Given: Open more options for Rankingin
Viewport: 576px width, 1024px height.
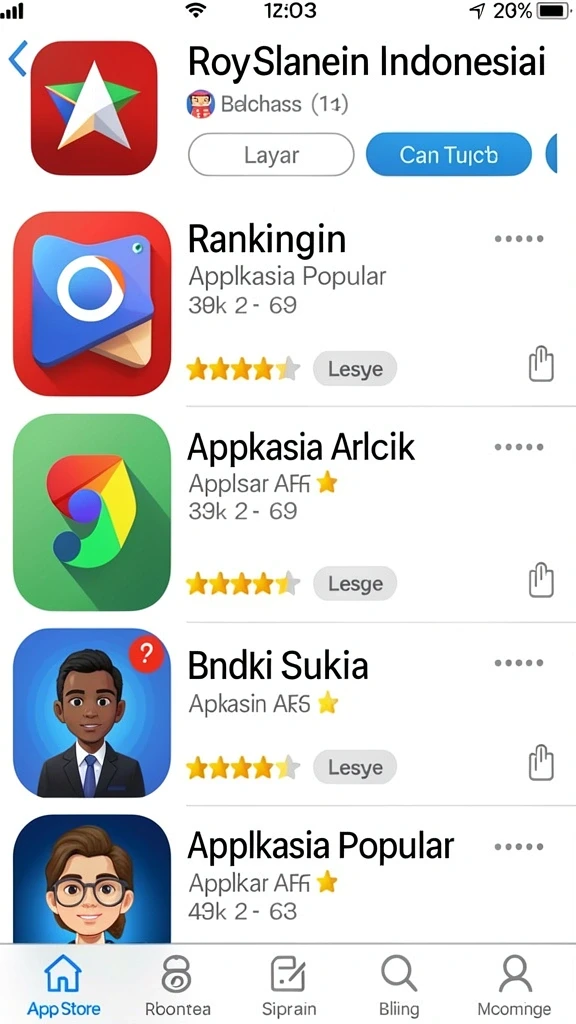Looking at the screenshot, I should (x=519, y=239).
